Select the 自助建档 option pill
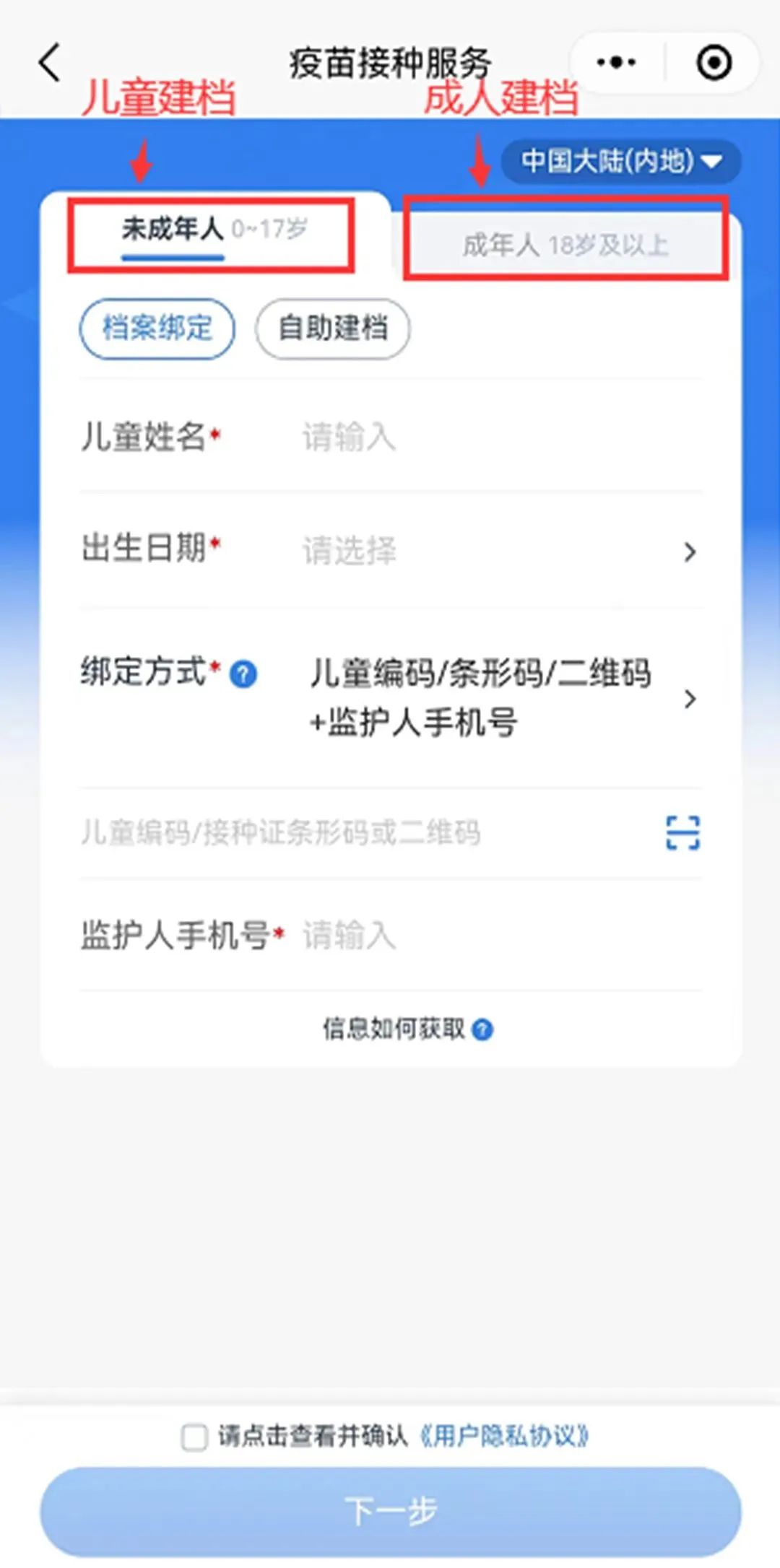 [331, 328]
